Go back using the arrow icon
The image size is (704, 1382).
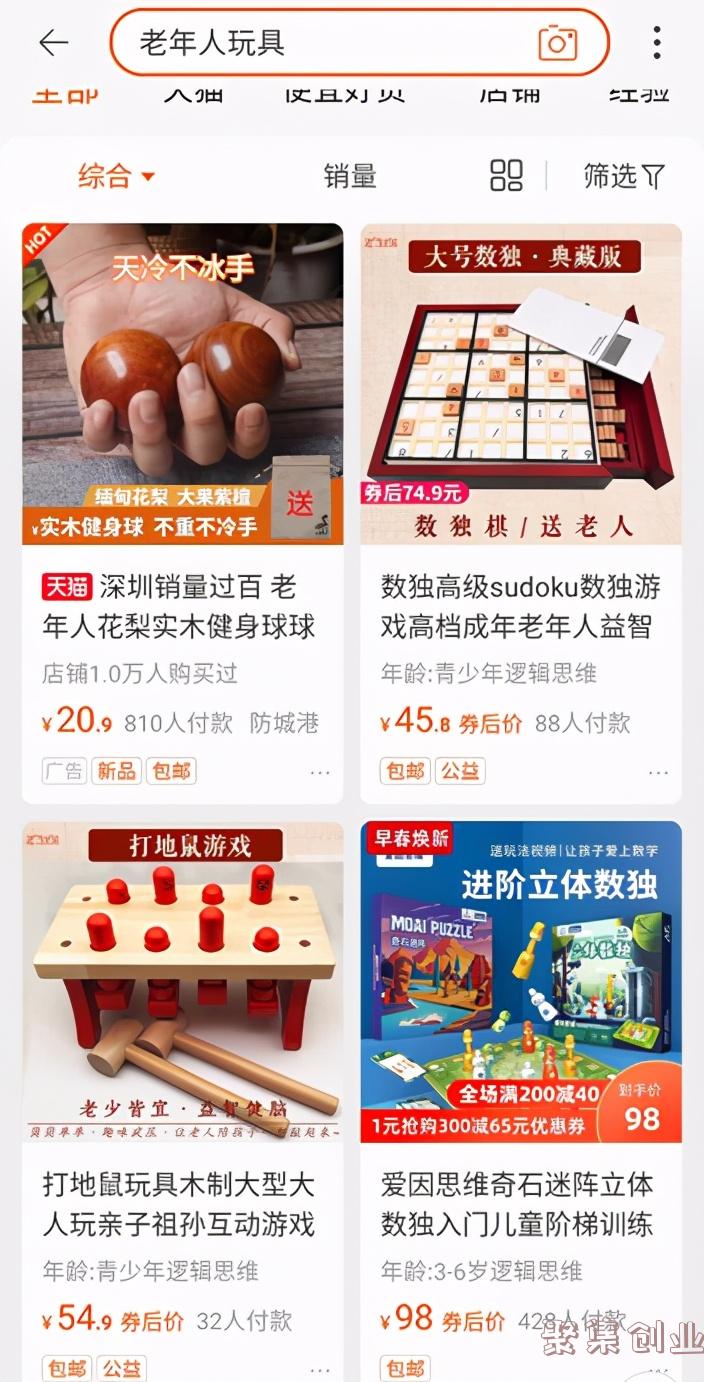click(x=53, y=42)
